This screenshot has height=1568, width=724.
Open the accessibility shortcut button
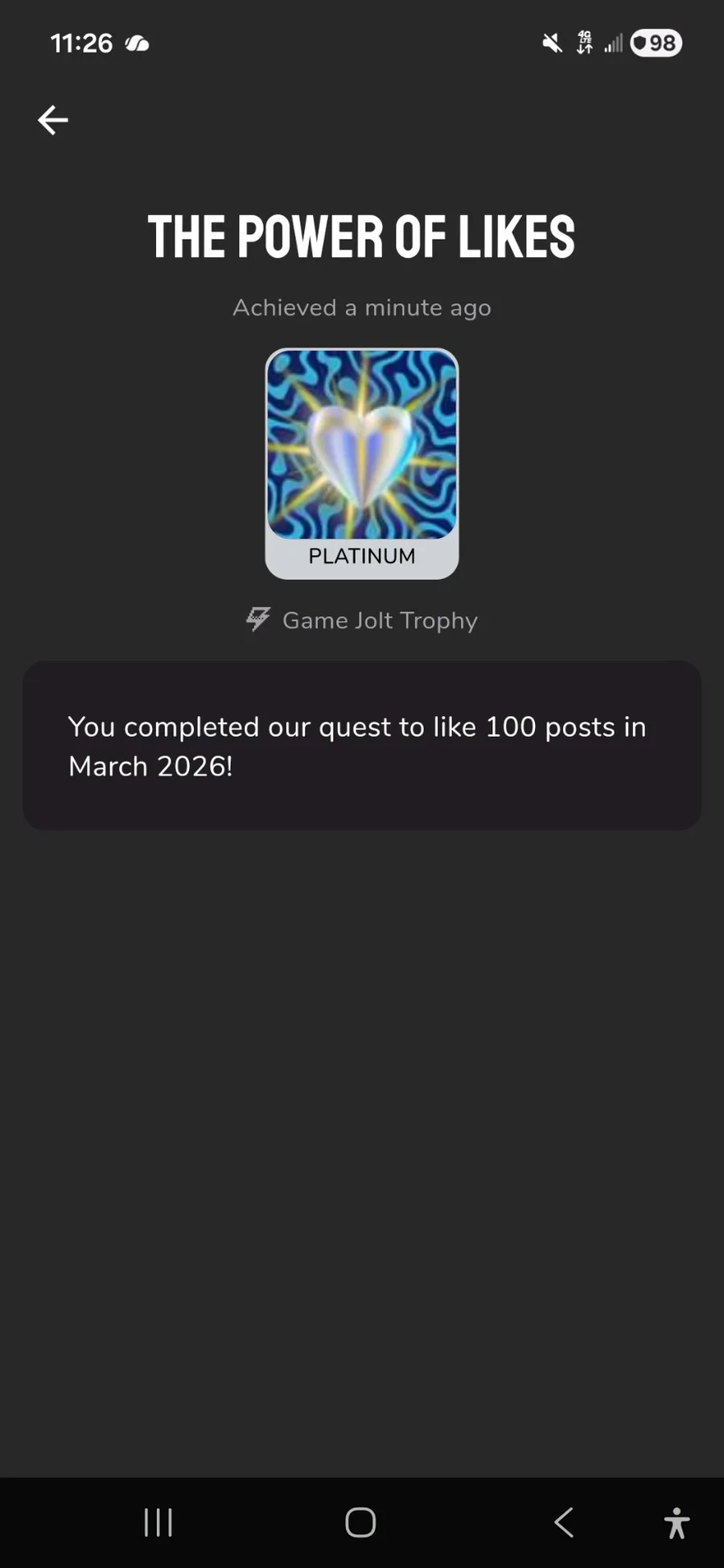[x=677, y=1523]
